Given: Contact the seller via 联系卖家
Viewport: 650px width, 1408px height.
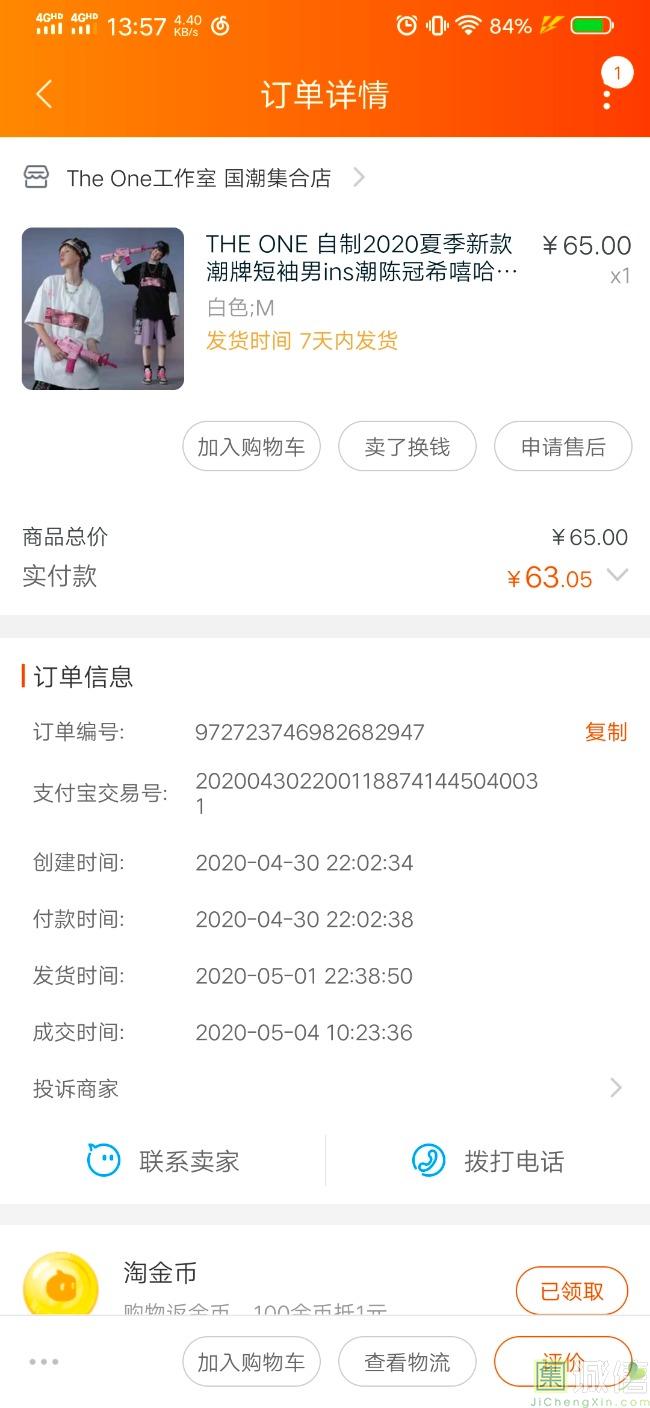Looking at the screenshot, I should [x=163, y=1161].
